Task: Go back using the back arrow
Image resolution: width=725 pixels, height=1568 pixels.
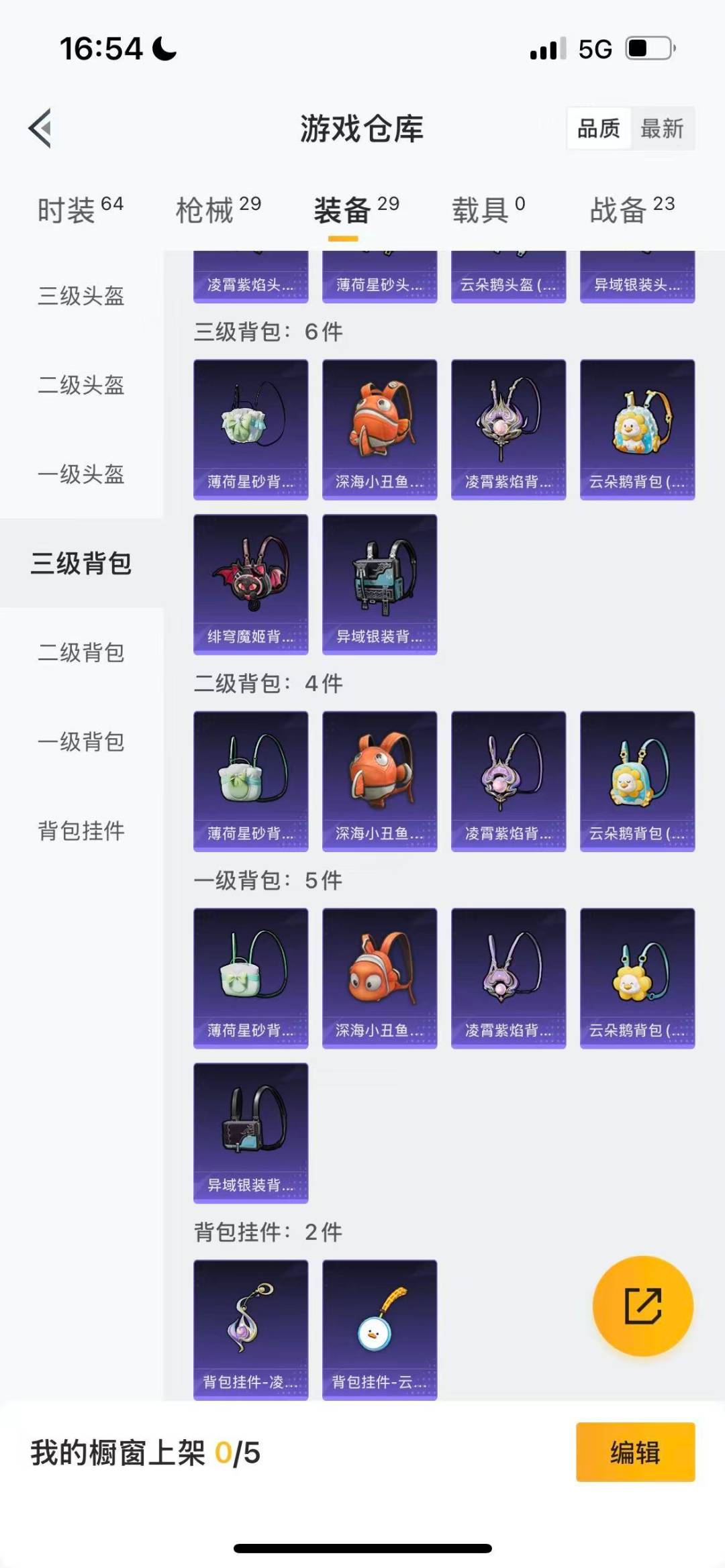Action: 40,127
